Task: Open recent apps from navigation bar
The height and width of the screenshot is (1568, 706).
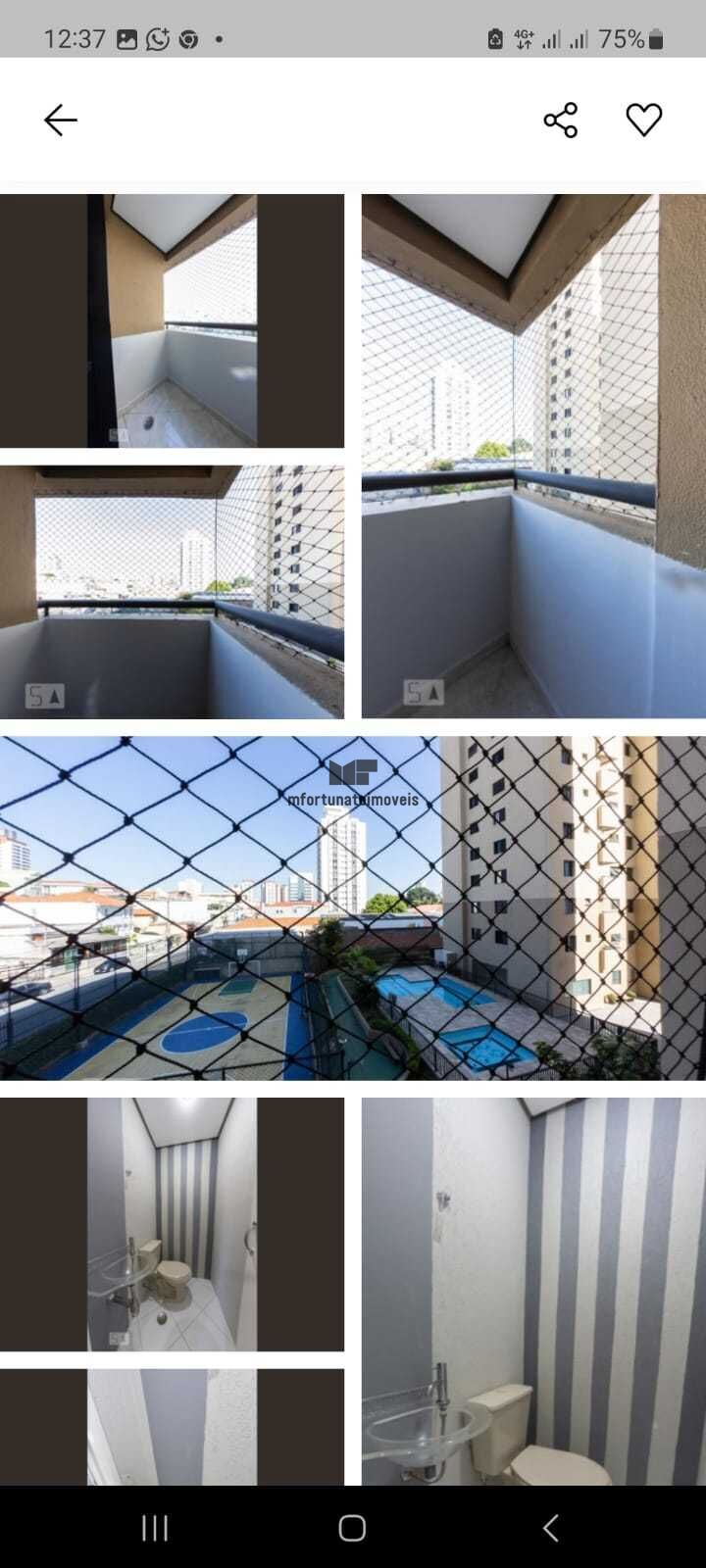Action: pyautogui.click(x=155, y=1528)
